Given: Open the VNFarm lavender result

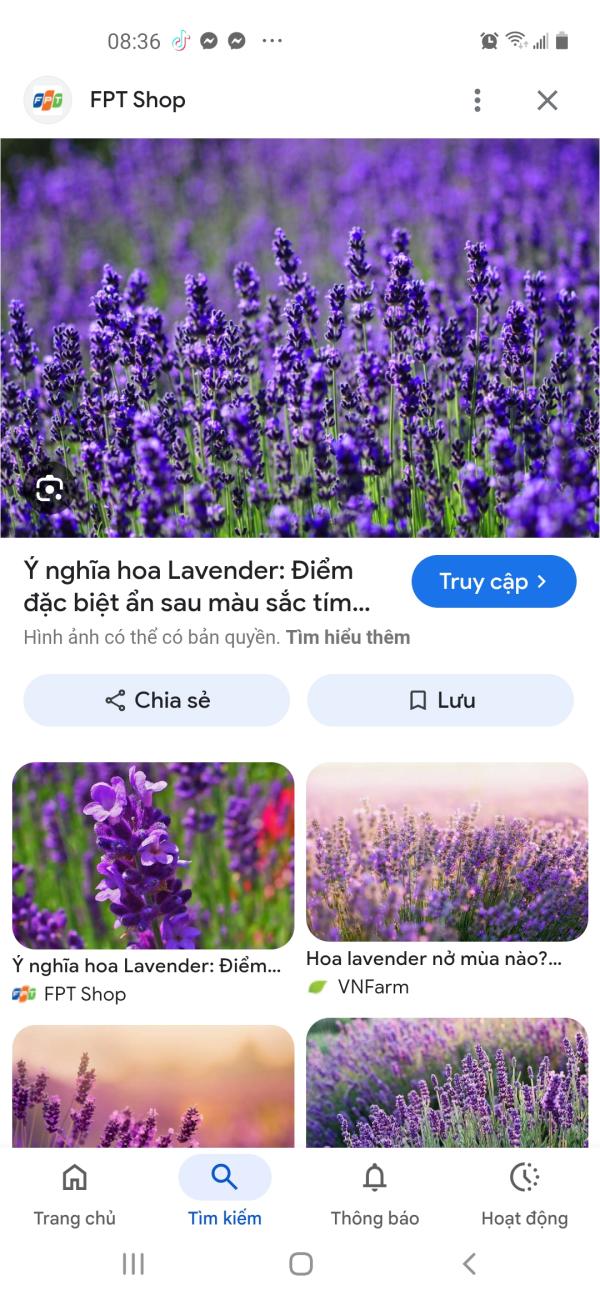Looking at the screenshot, I should coord(447,851).
